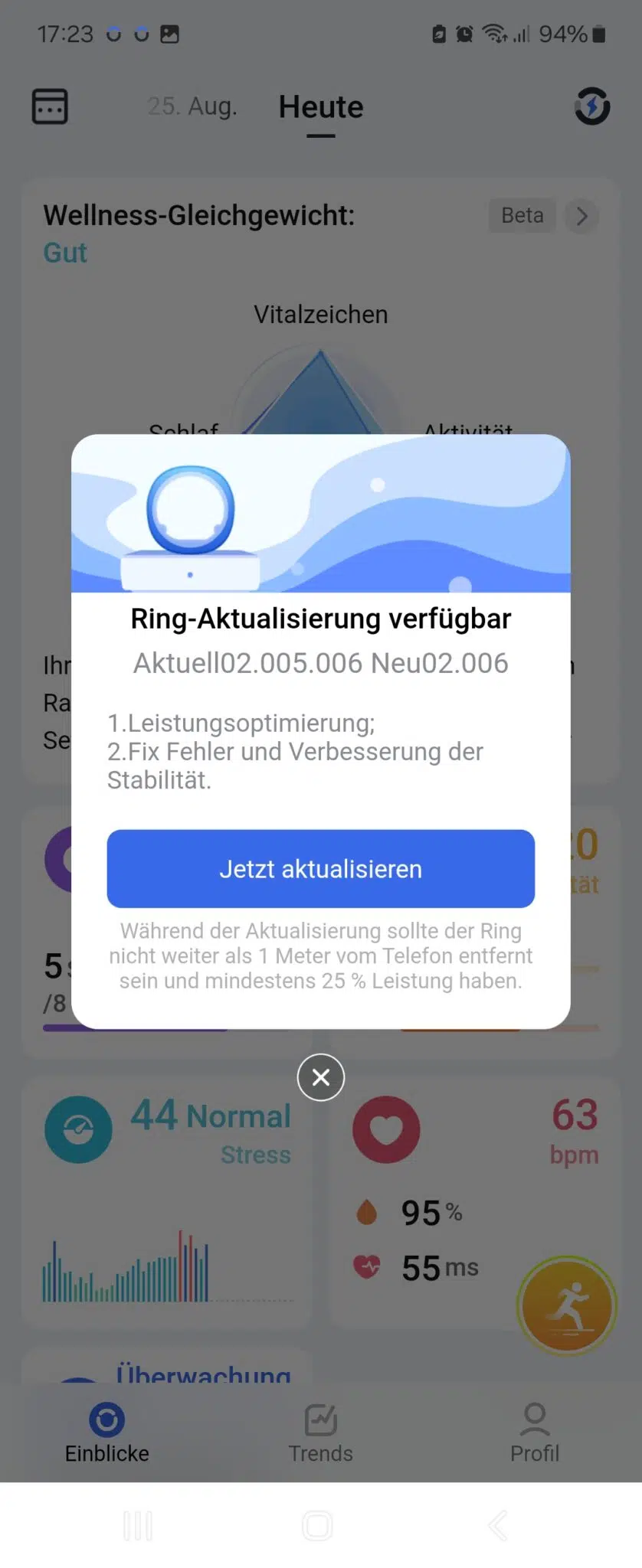Viewport: 642px width, 1568px height.
Task: Tap the sync icon in the top right corner
Action: point(591,106)
